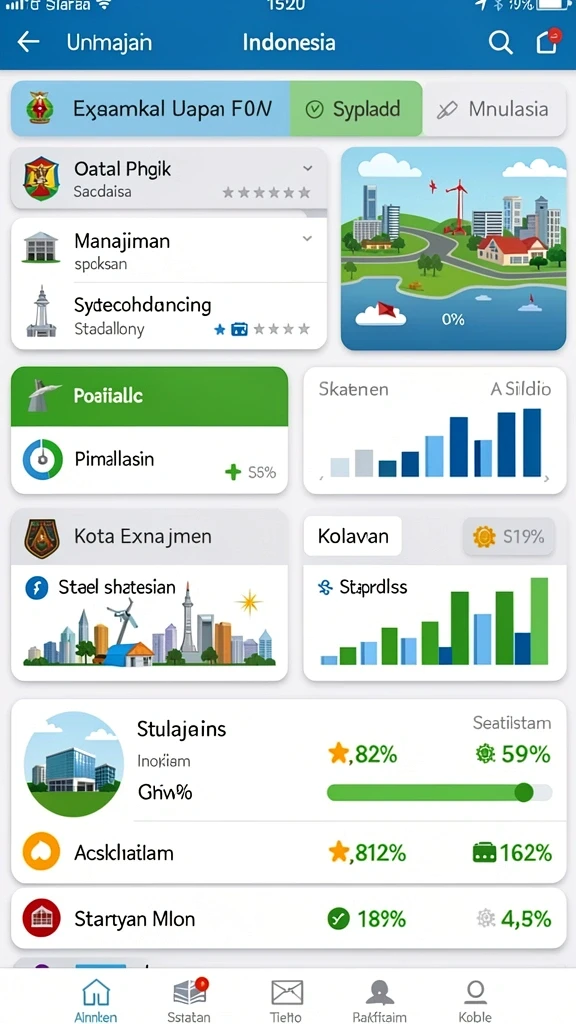Go back using the arrow icon

[x=28, y=42]
